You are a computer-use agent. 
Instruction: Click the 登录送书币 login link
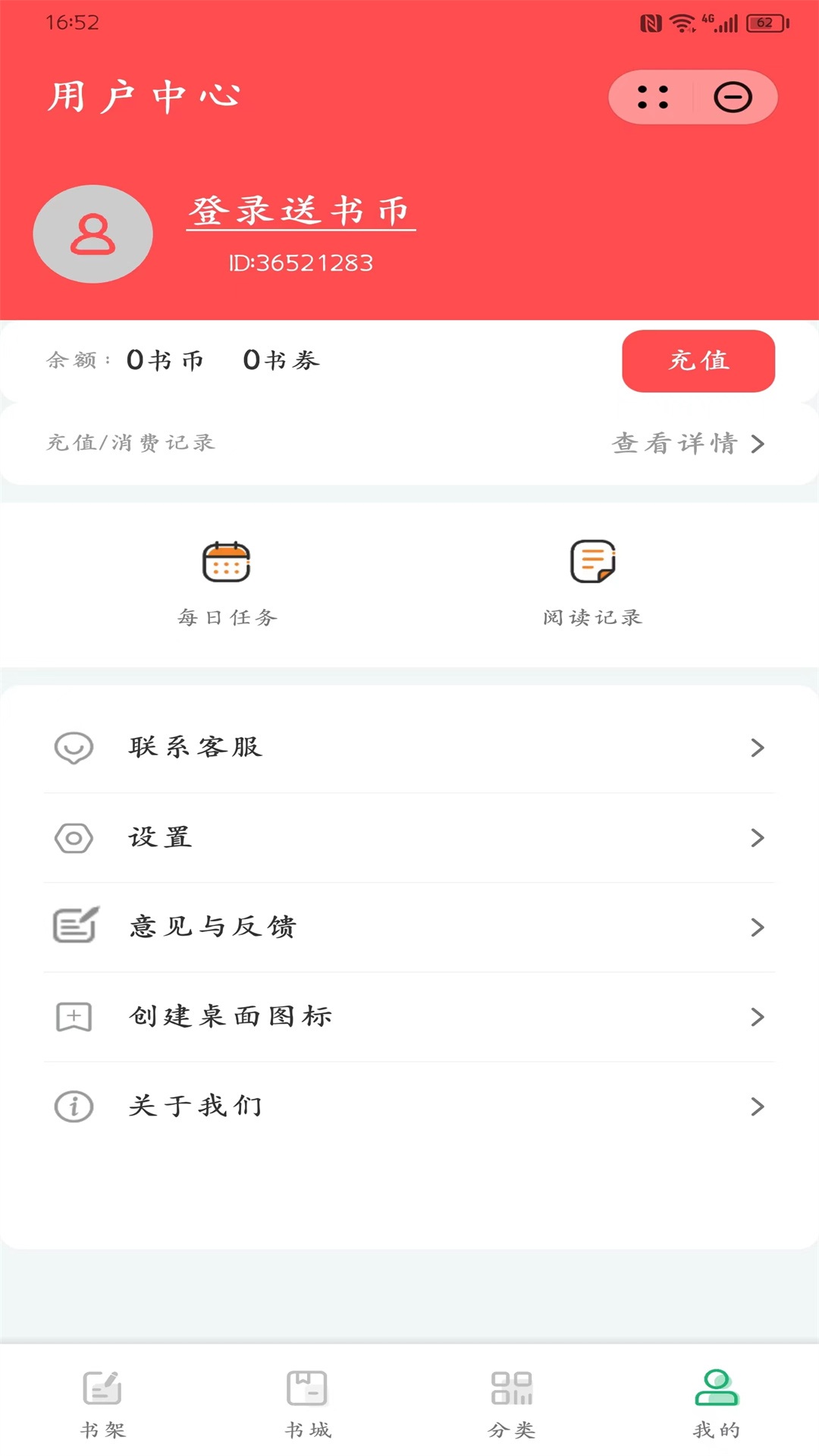[301, 211]
